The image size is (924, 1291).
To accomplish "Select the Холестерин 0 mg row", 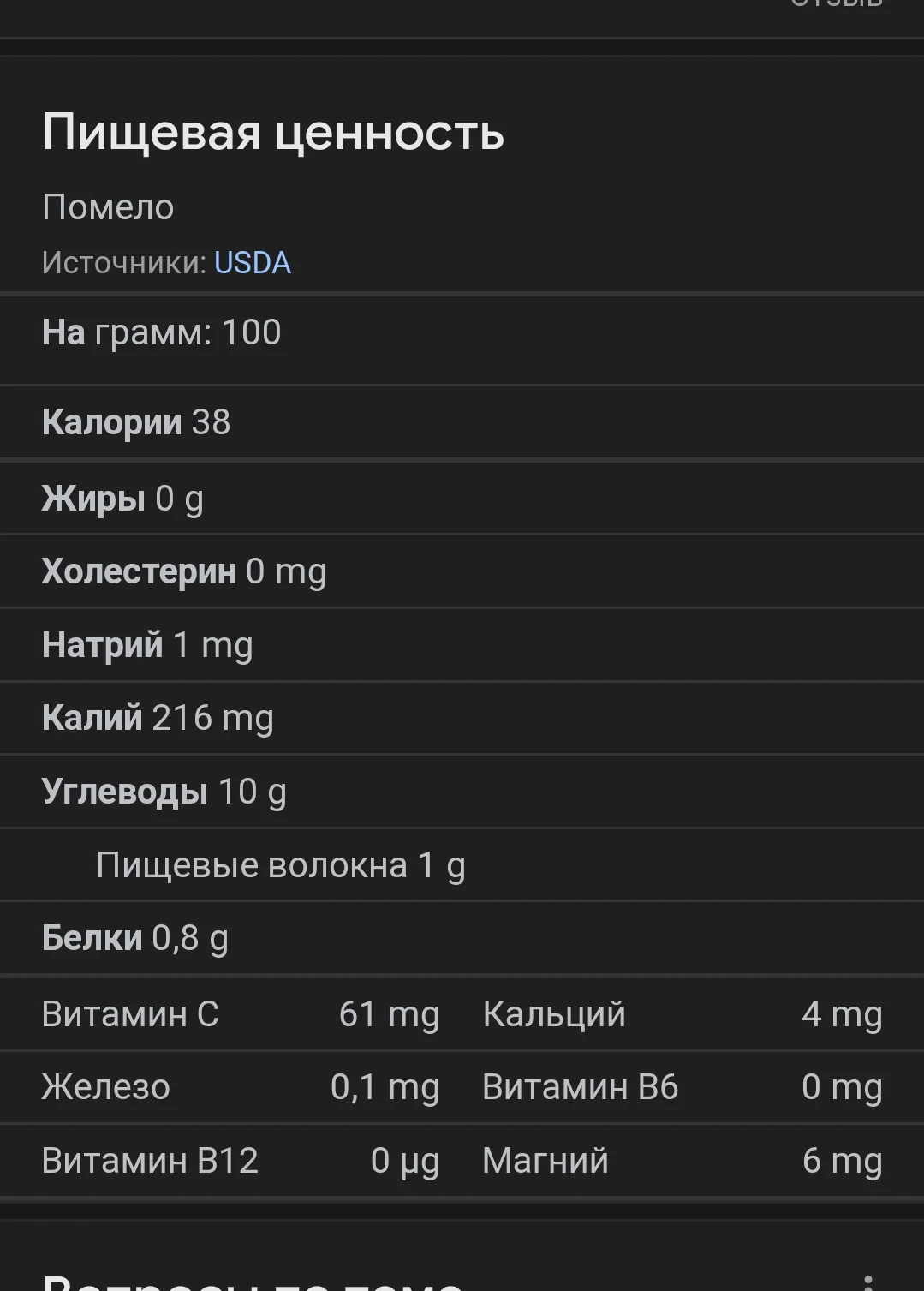I will click(x=184, y=571).
